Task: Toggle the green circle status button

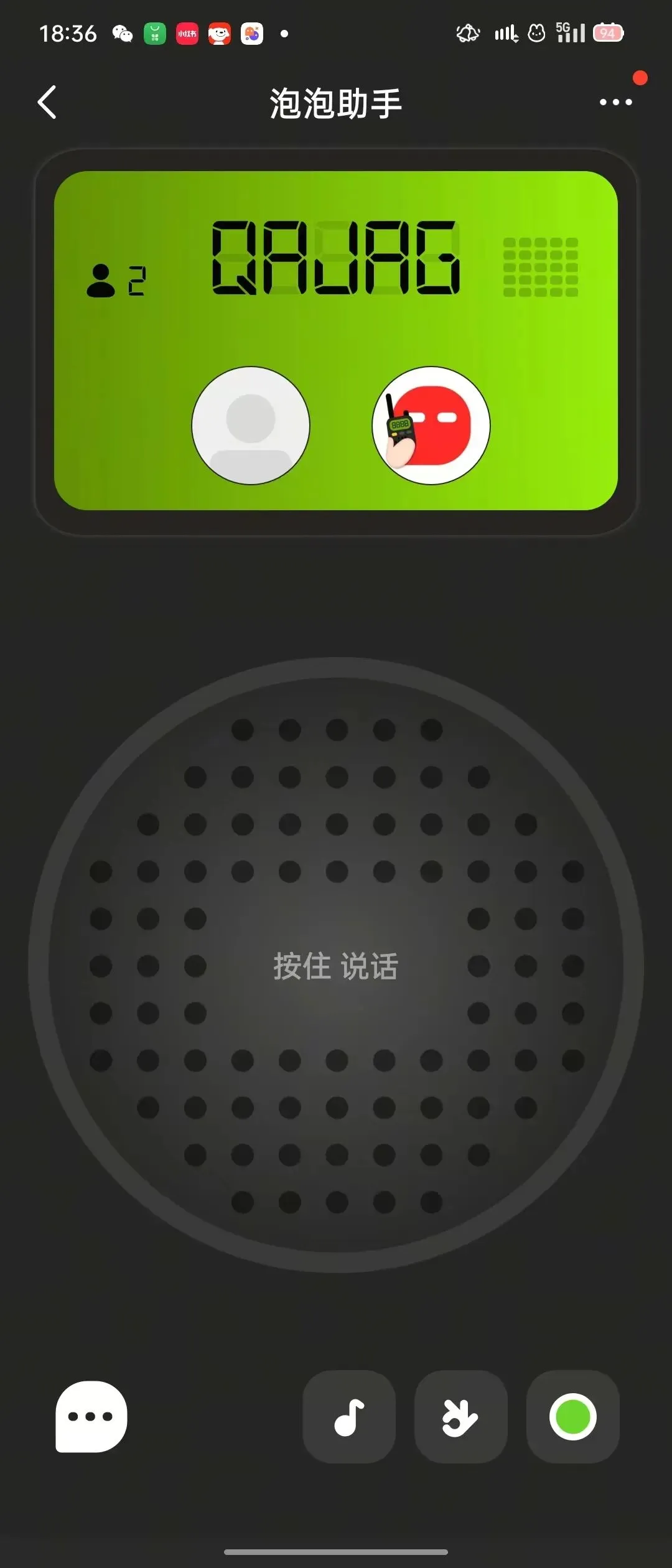Action: (572, 1416)
